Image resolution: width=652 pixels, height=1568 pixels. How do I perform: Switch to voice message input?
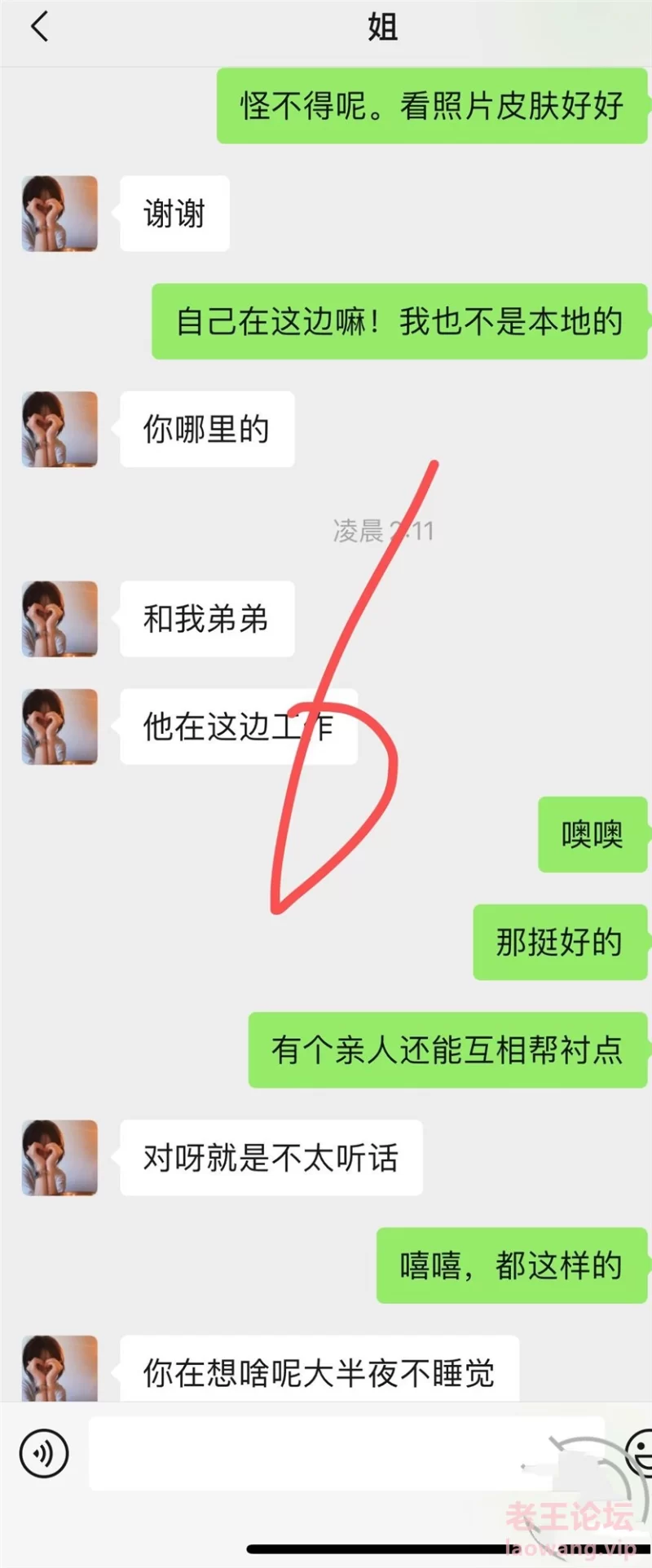tap(44, 1452)
